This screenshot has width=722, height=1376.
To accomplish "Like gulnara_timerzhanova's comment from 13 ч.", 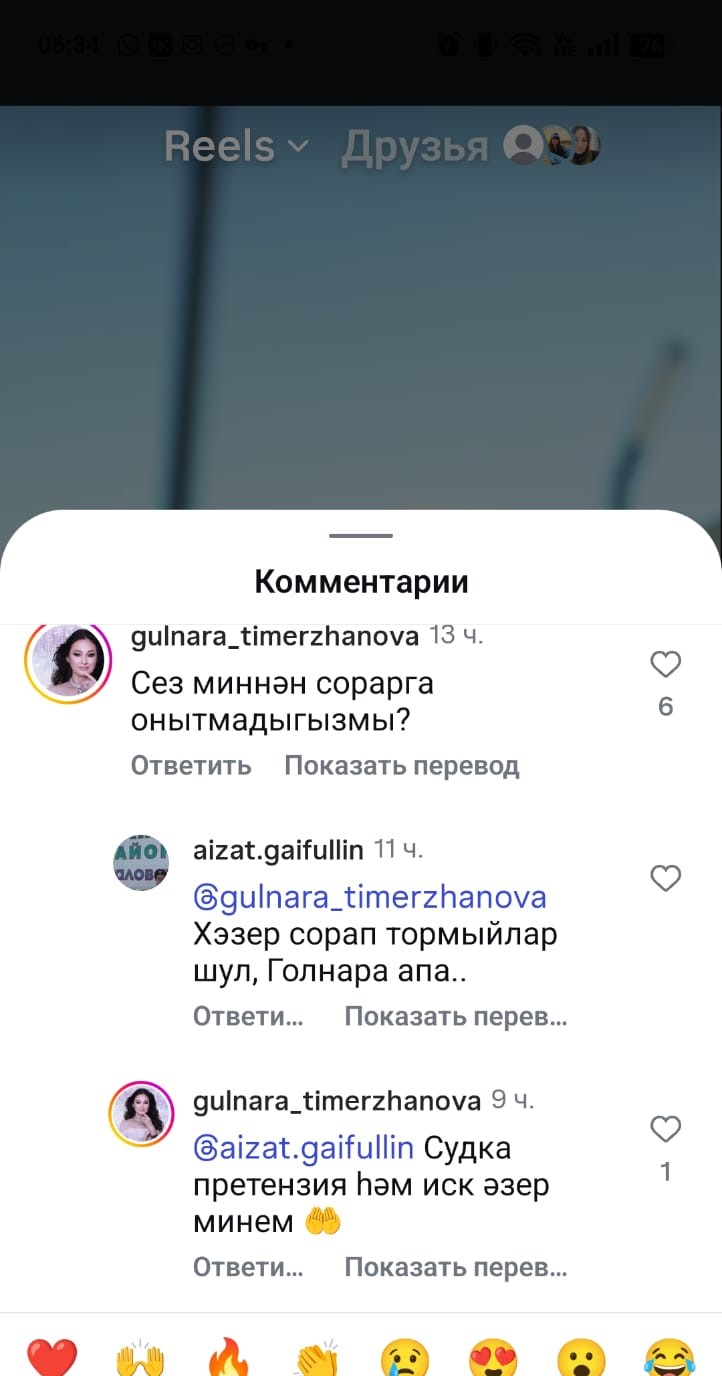I will tap(665, 665).
